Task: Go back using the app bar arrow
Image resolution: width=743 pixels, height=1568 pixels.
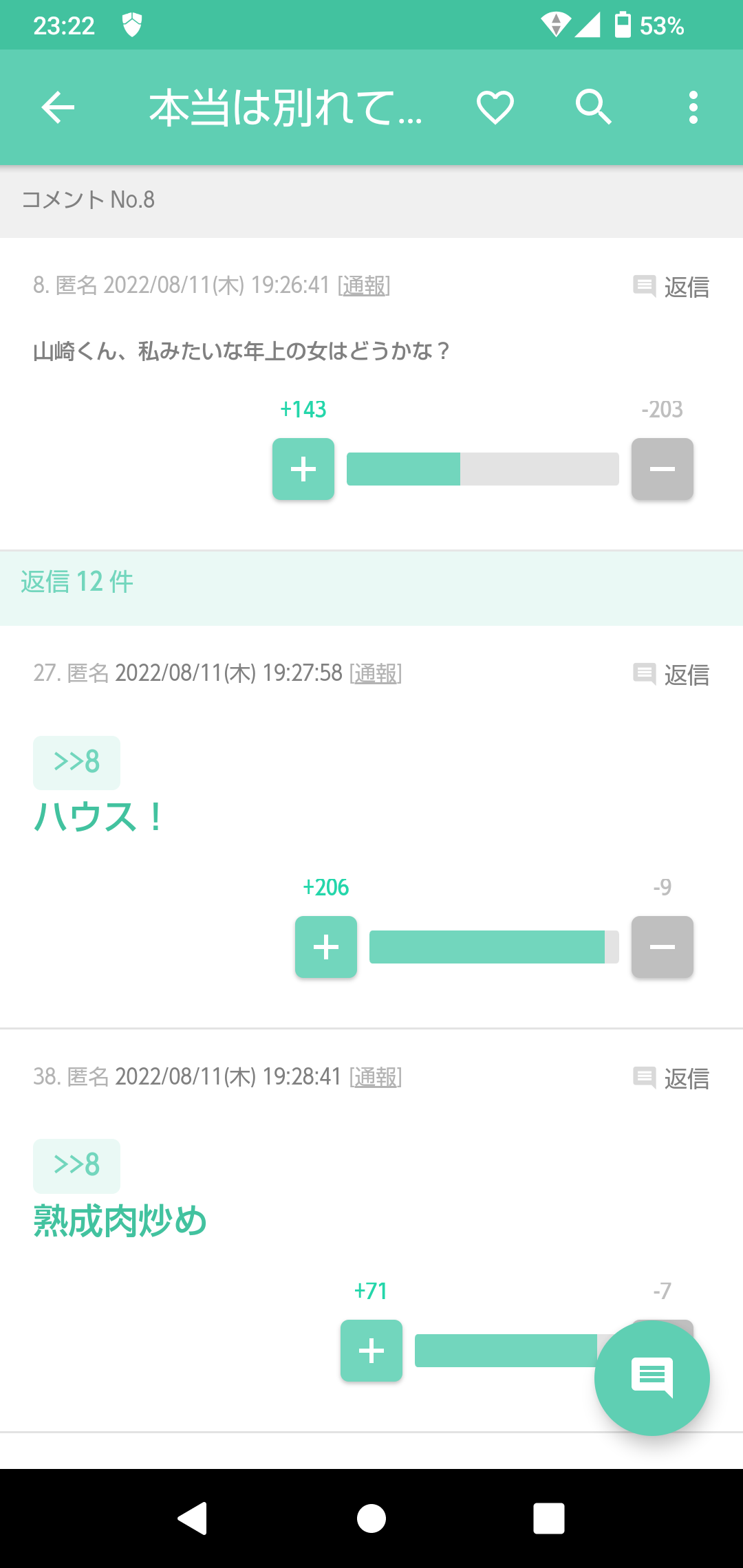Action: [x=58, y=107]
